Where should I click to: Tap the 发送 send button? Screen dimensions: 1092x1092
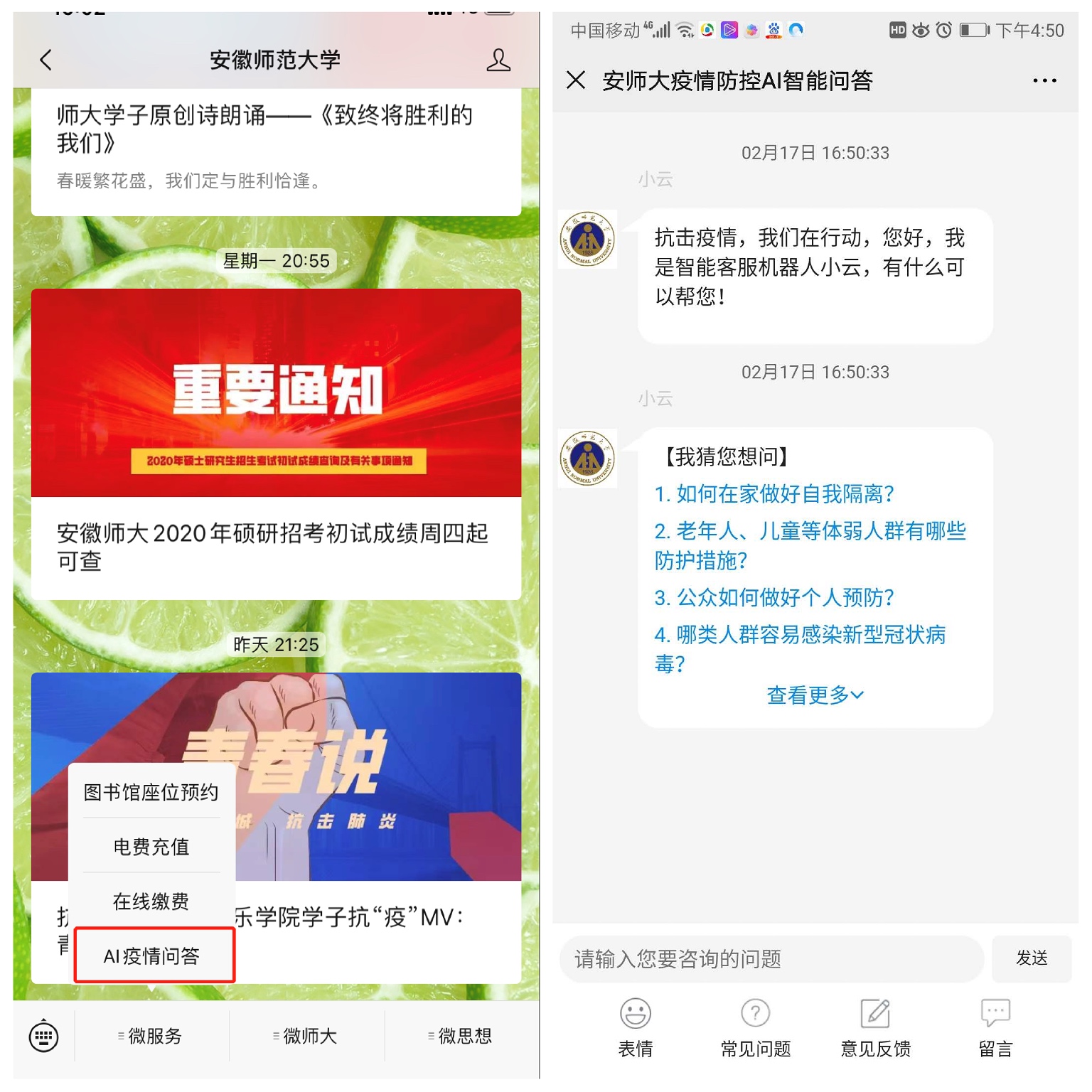tap(1031, 958)
